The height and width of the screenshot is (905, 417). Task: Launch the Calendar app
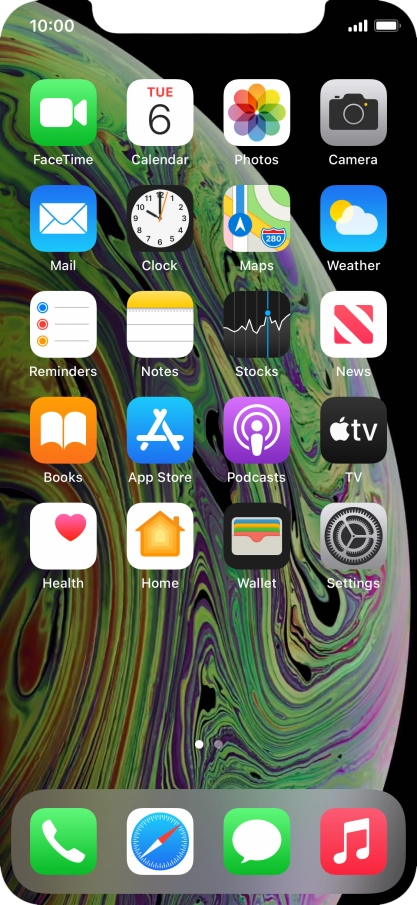coord(160,113)
